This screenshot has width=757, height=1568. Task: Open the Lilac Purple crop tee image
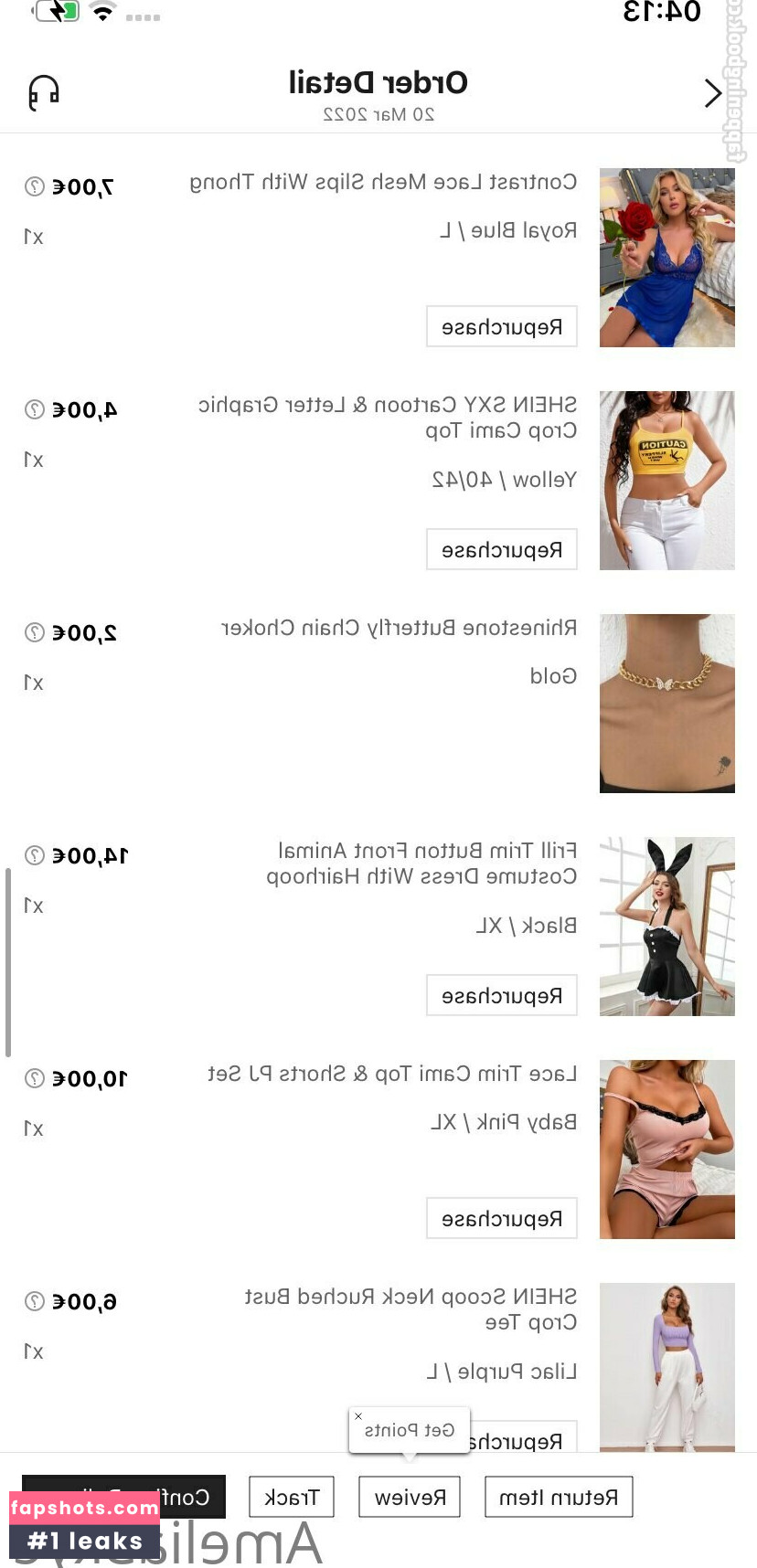(666, 1365)
